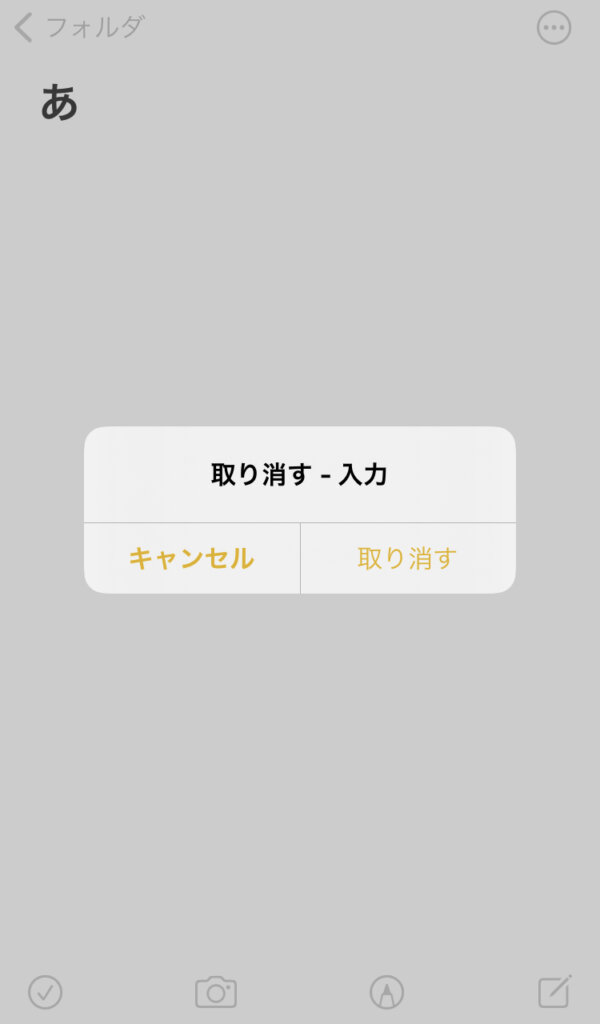This screenshot has width=600, height=1024.
Task: Tap キャンセル in the undo dialog
Action: click(x=191, y=558)
